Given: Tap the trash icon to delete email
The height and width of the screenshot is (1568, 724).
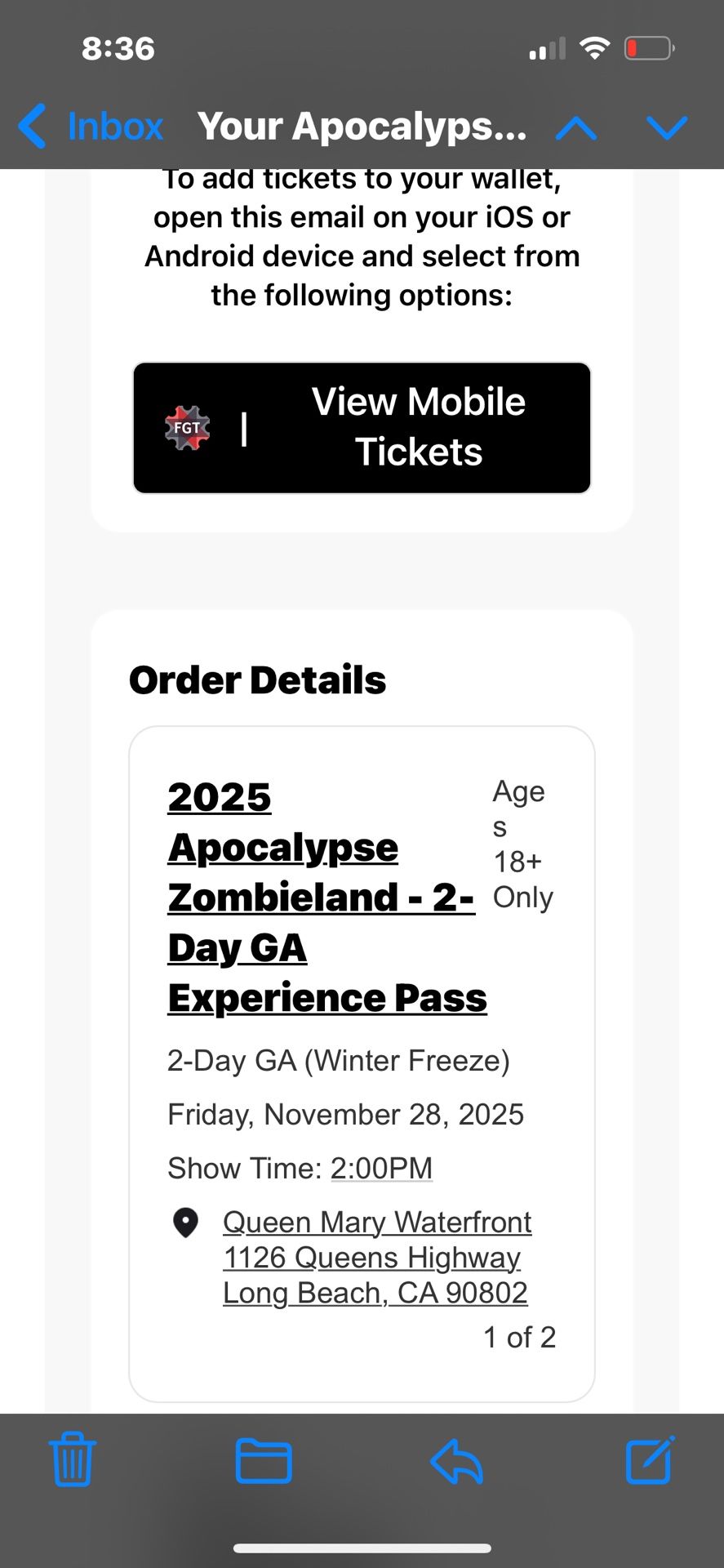Looking at the screenshot, I should coord(72,1462).
